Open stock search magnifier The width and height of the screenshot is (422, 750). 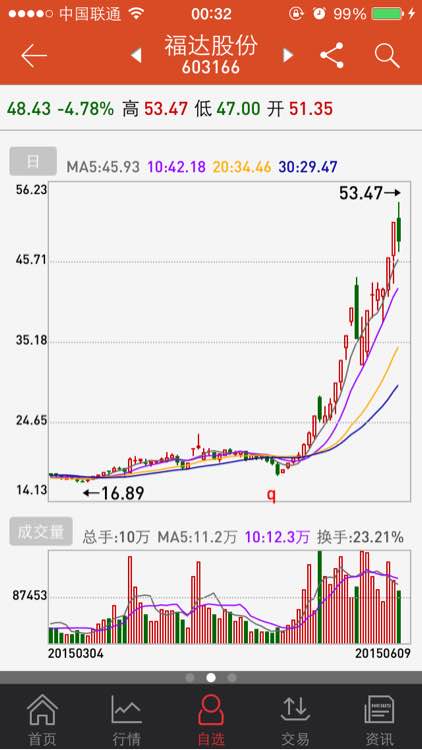(x=387, y=56)
